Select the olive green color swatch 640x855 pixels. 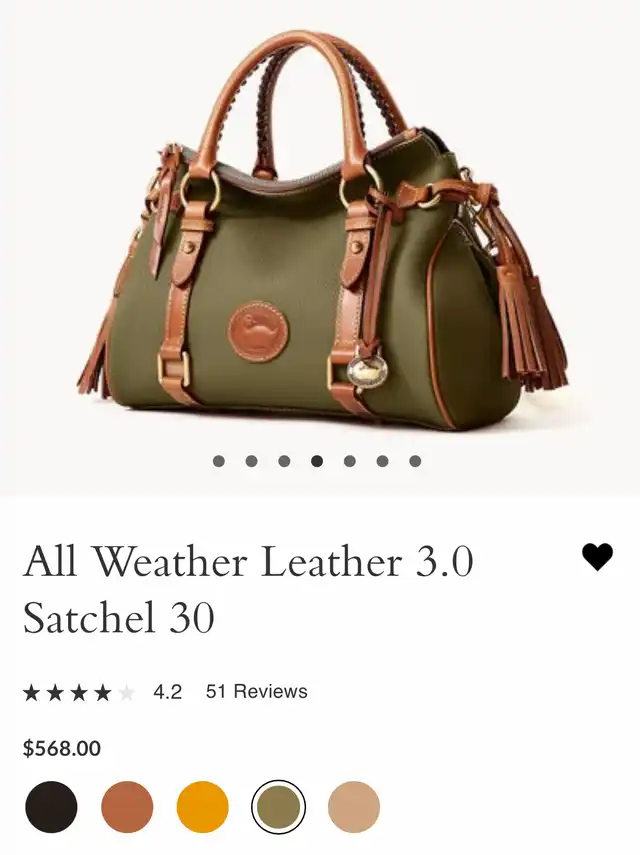(x=279, y=807)
